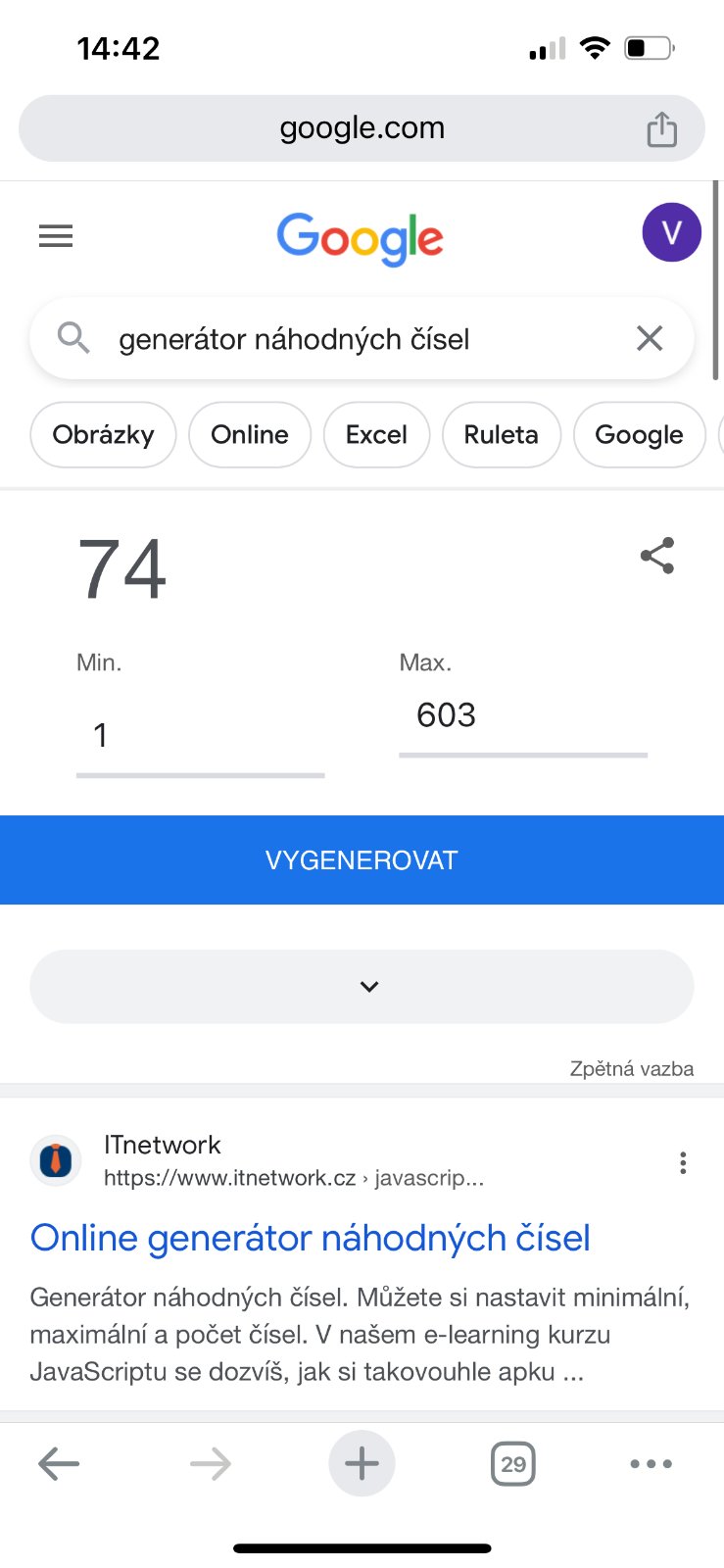This screenshot has width=724, height=1568.
Task: Open the Zpětná vazba feedback link
Action: pos(631,1069)
